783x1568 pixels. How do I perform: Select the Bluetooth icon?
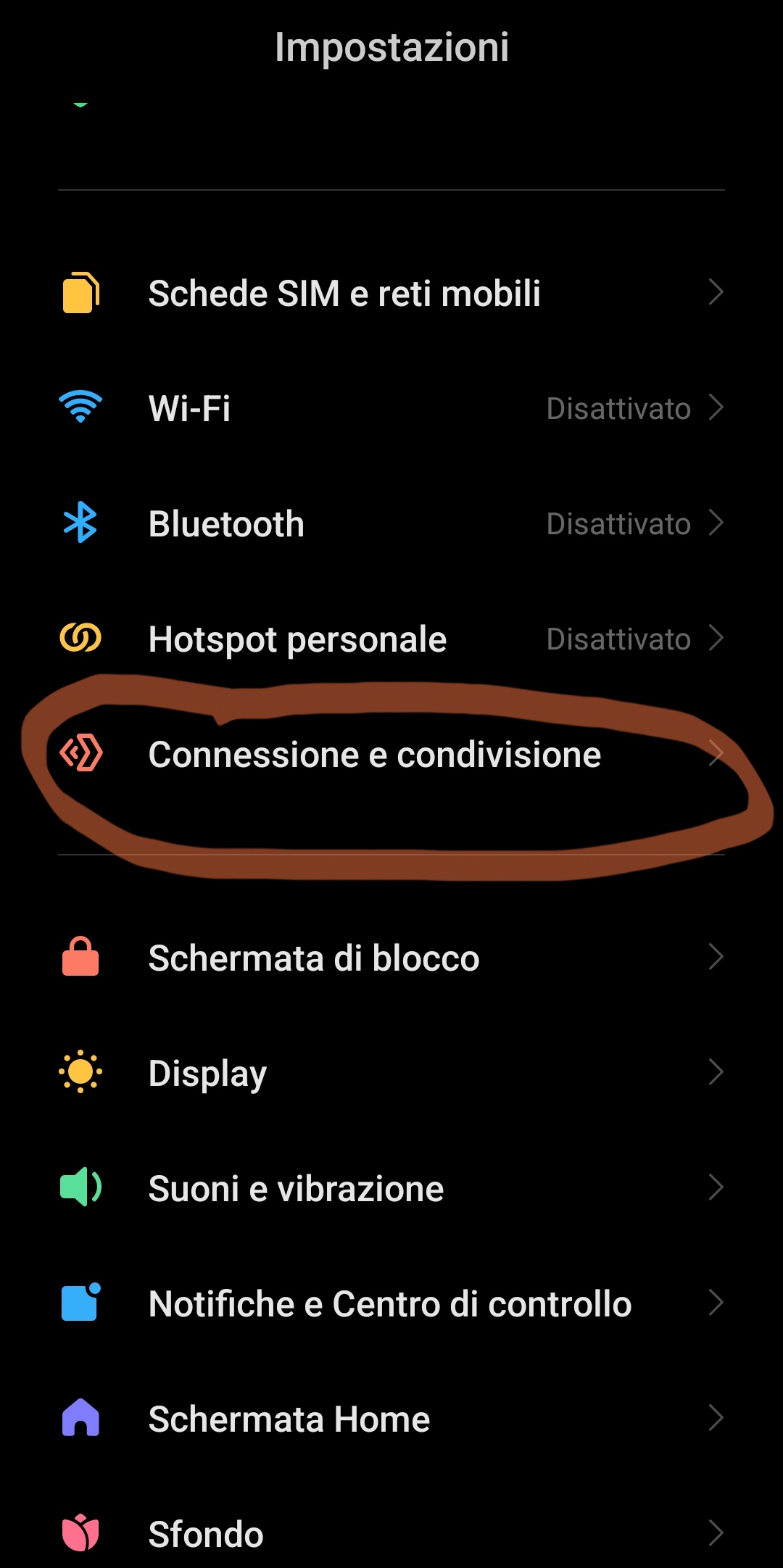(80, 523)
